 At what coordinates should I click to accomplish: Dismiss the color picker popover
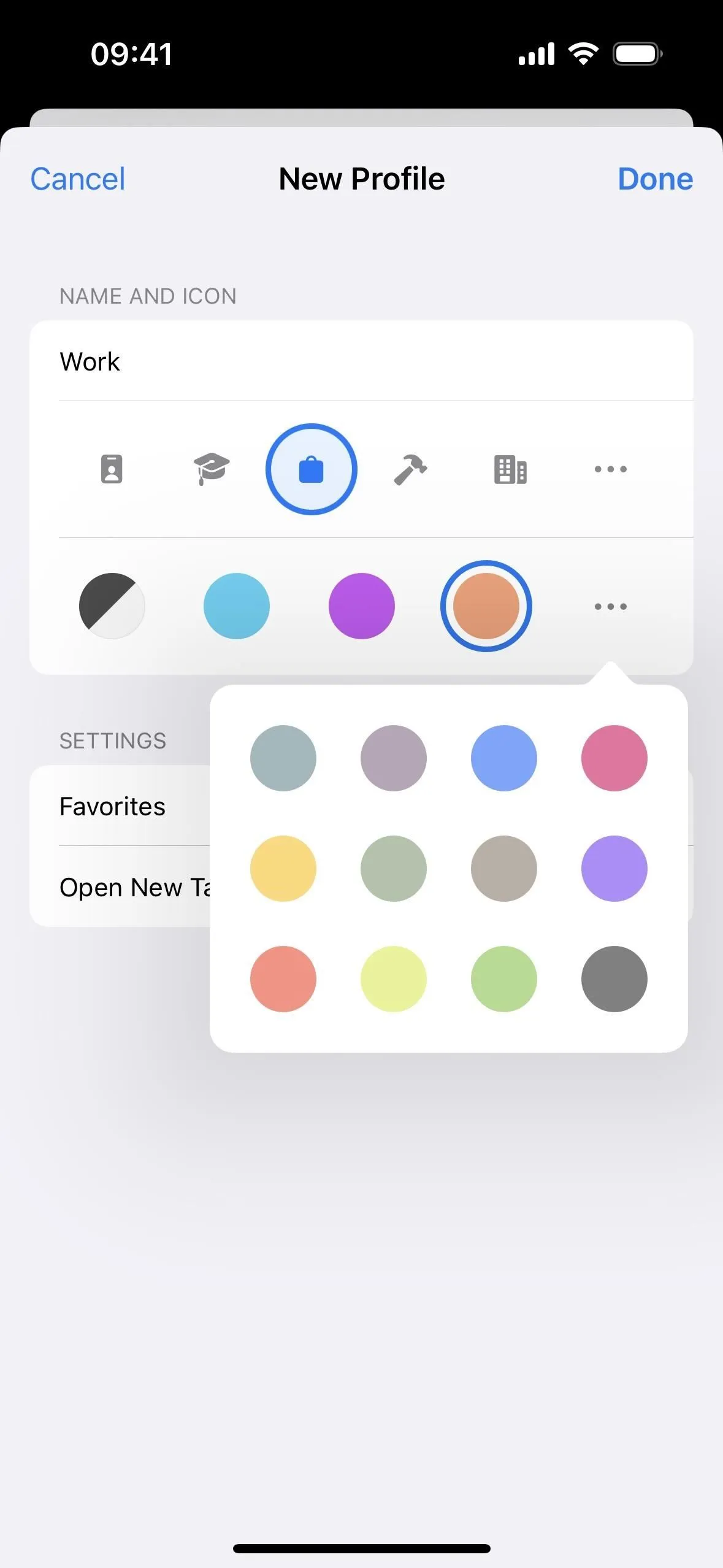pos(361,1227)
